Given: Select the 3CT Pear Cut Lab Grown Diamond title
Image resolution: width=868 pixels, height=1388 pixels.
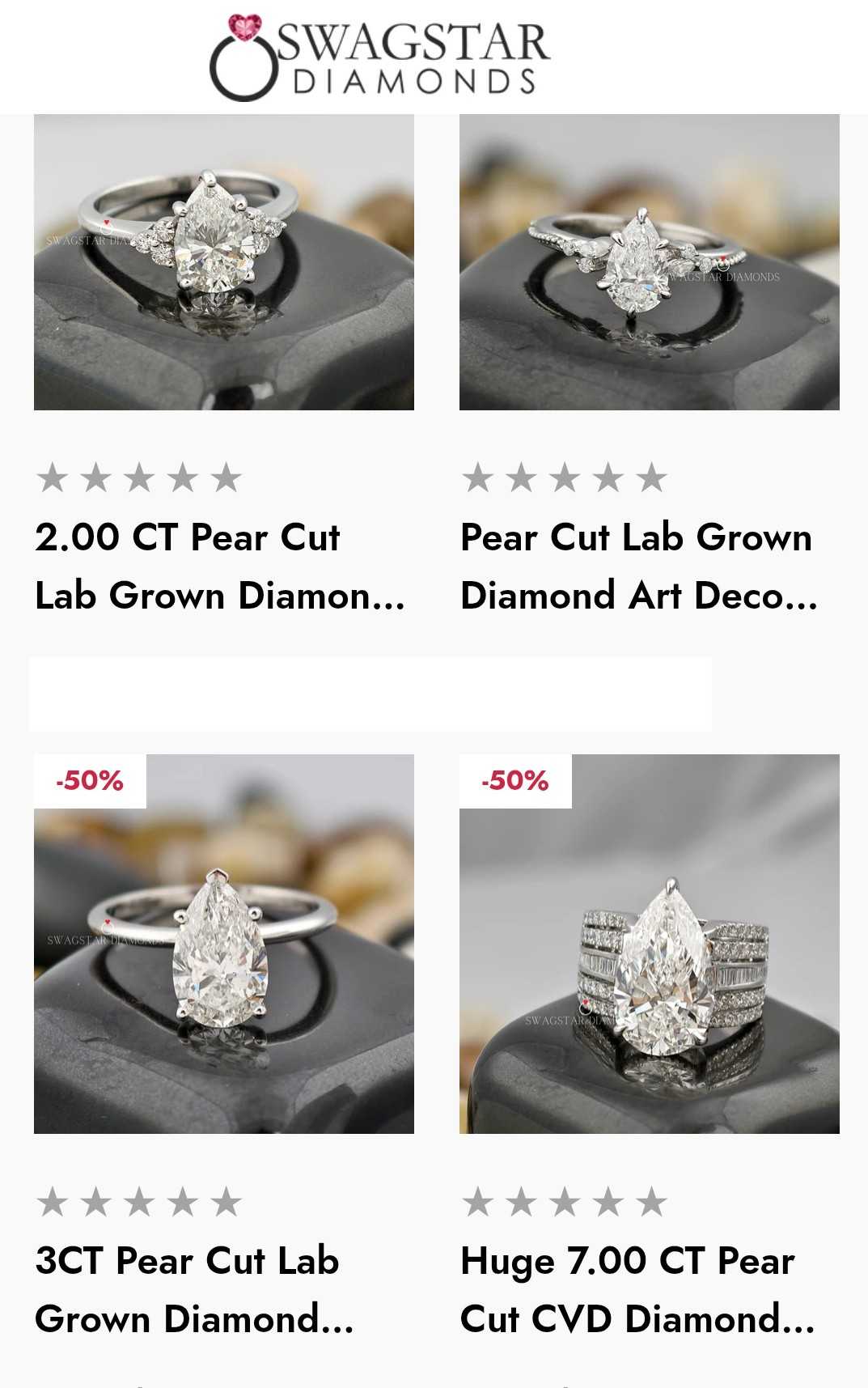Looking at the screenshot, I should click(194, 1289).
